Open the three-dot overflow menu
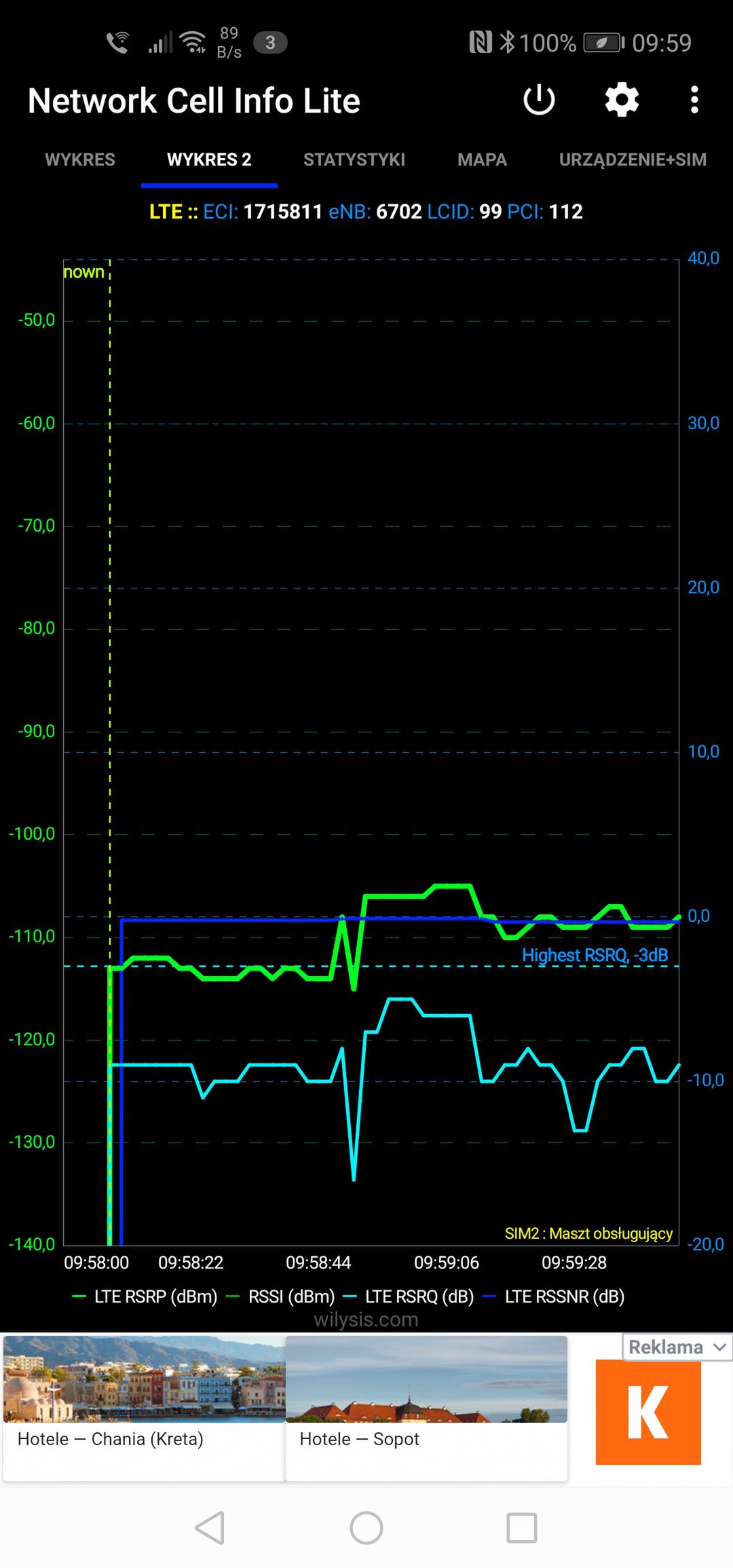 (x=694, y=100)
